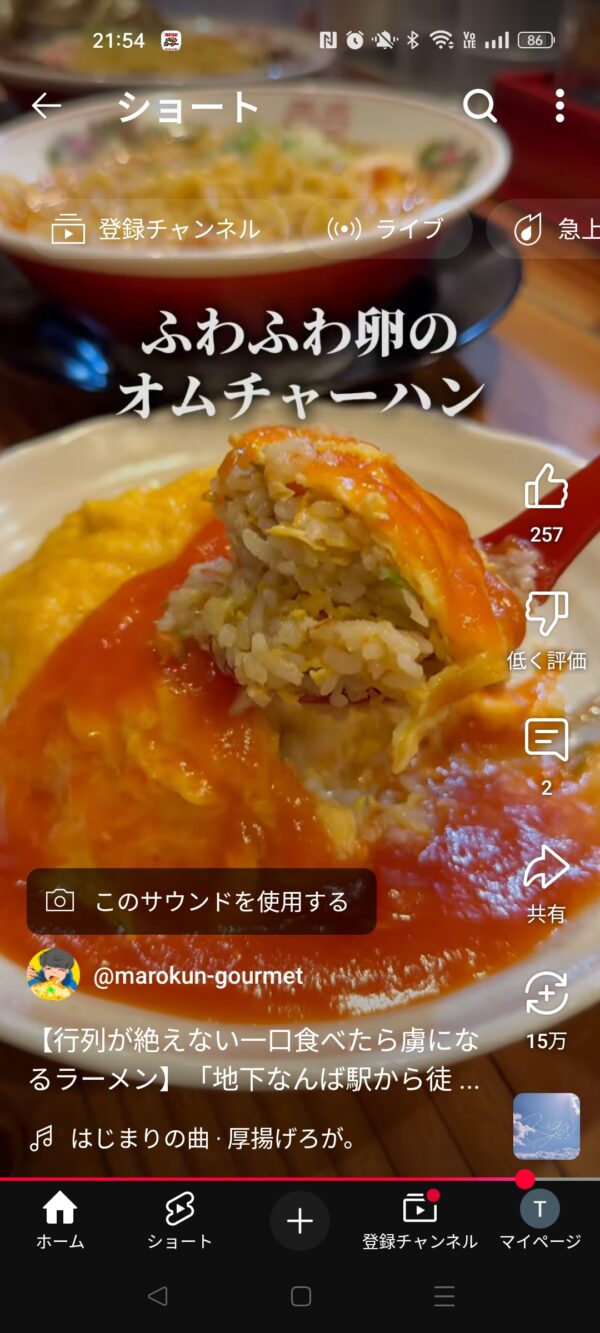Open search in Shorts
600x1333 pixels.
480,106
